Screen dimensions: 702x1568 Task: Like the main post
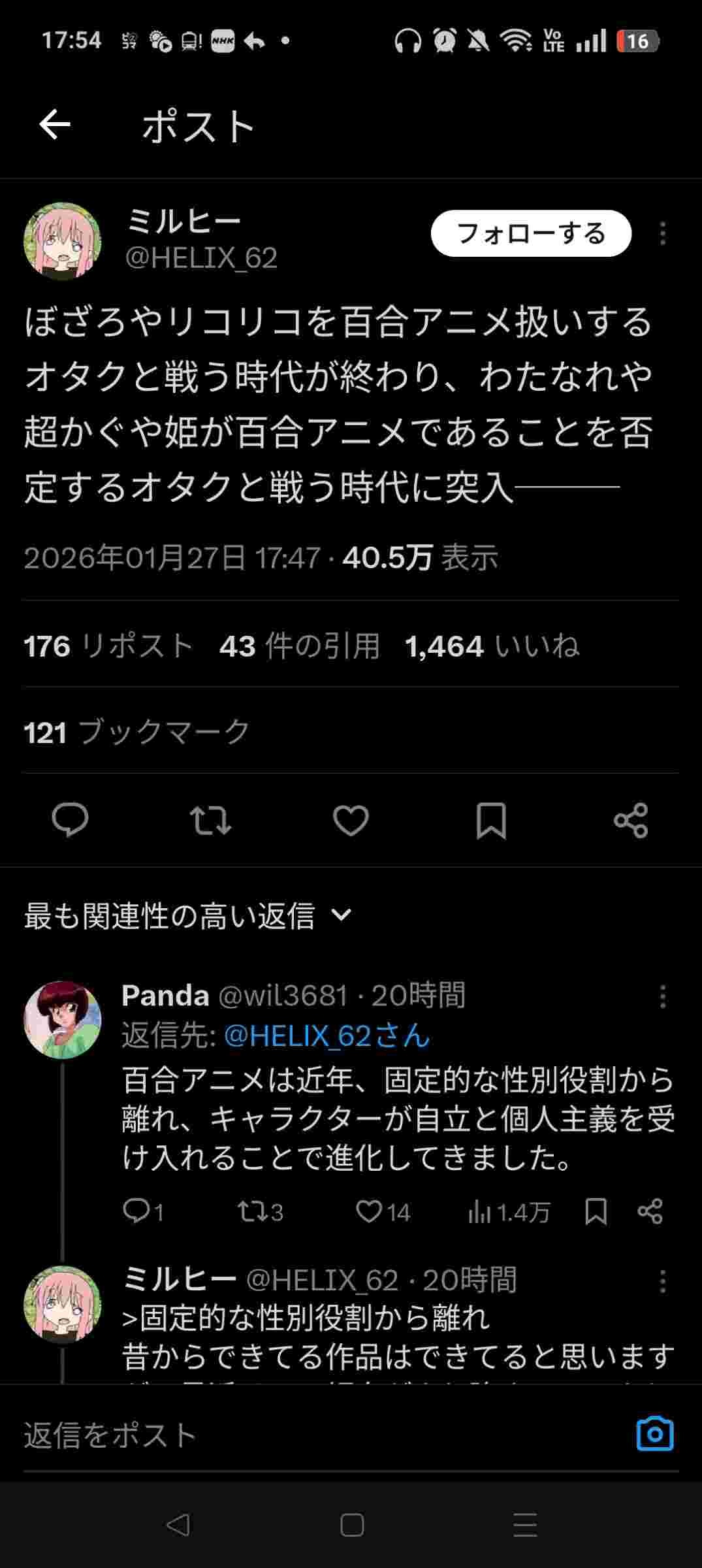[x=351, y=821]
